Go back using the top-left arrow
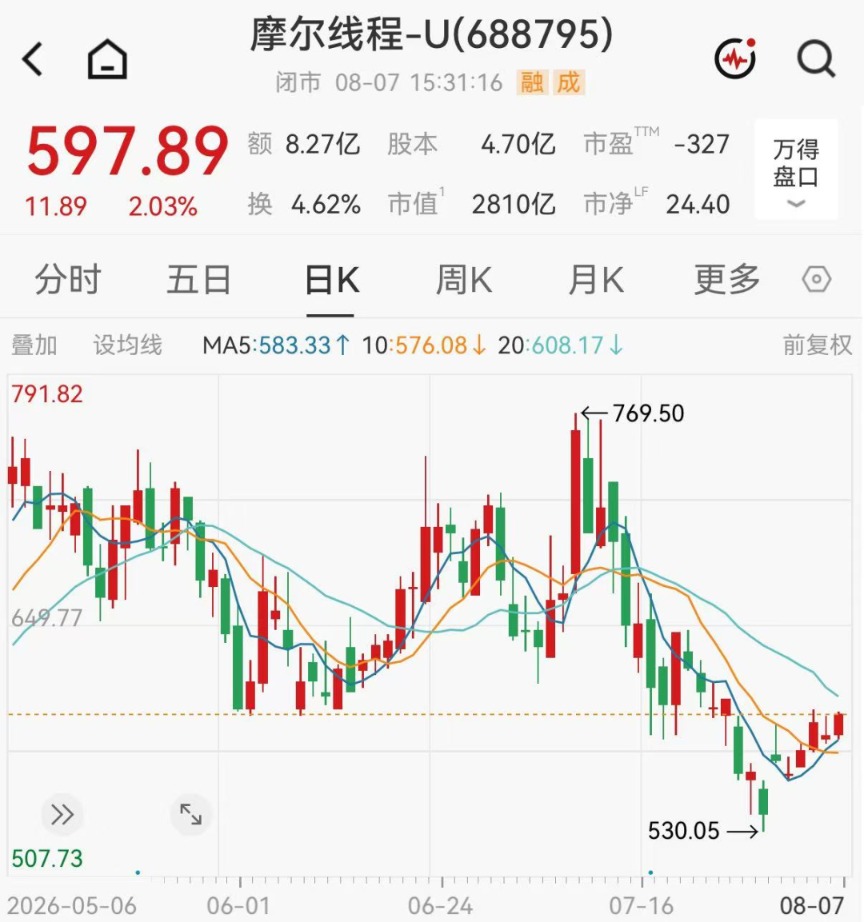Viewport: 864px width, 922px height. click(33, 59)
